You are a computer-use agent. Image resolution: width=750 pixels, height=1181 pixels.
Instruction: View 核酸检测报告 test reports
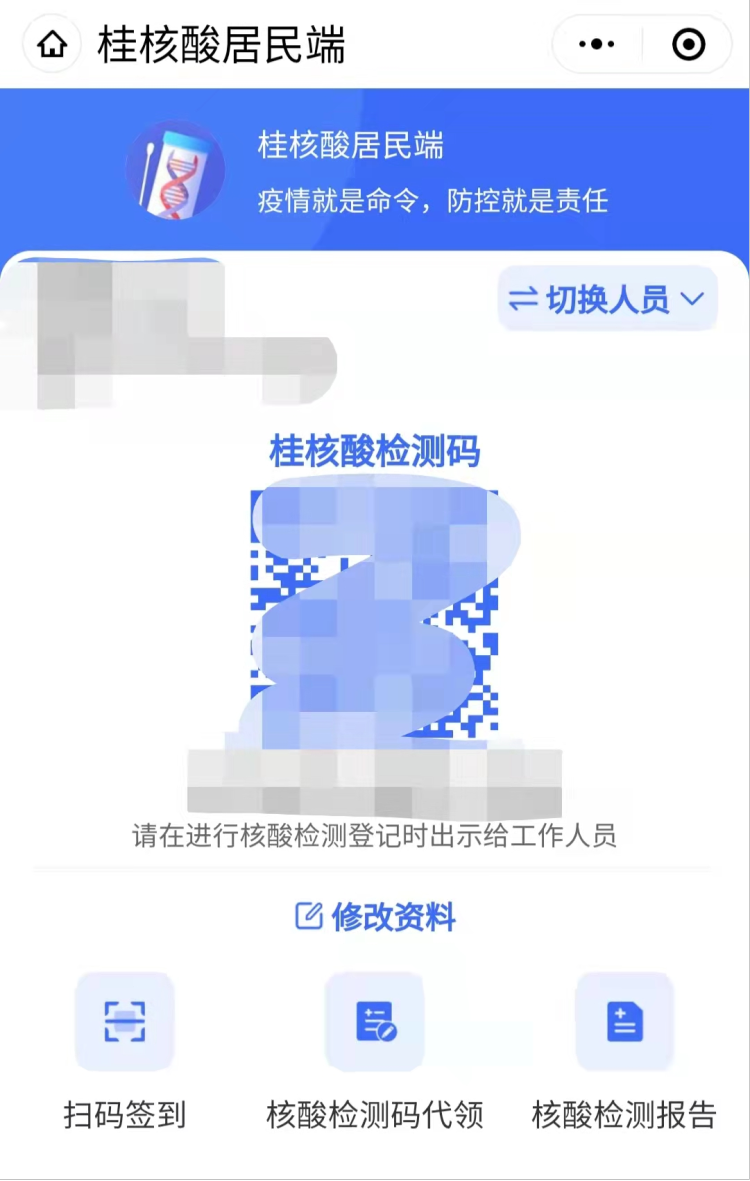625,1022
